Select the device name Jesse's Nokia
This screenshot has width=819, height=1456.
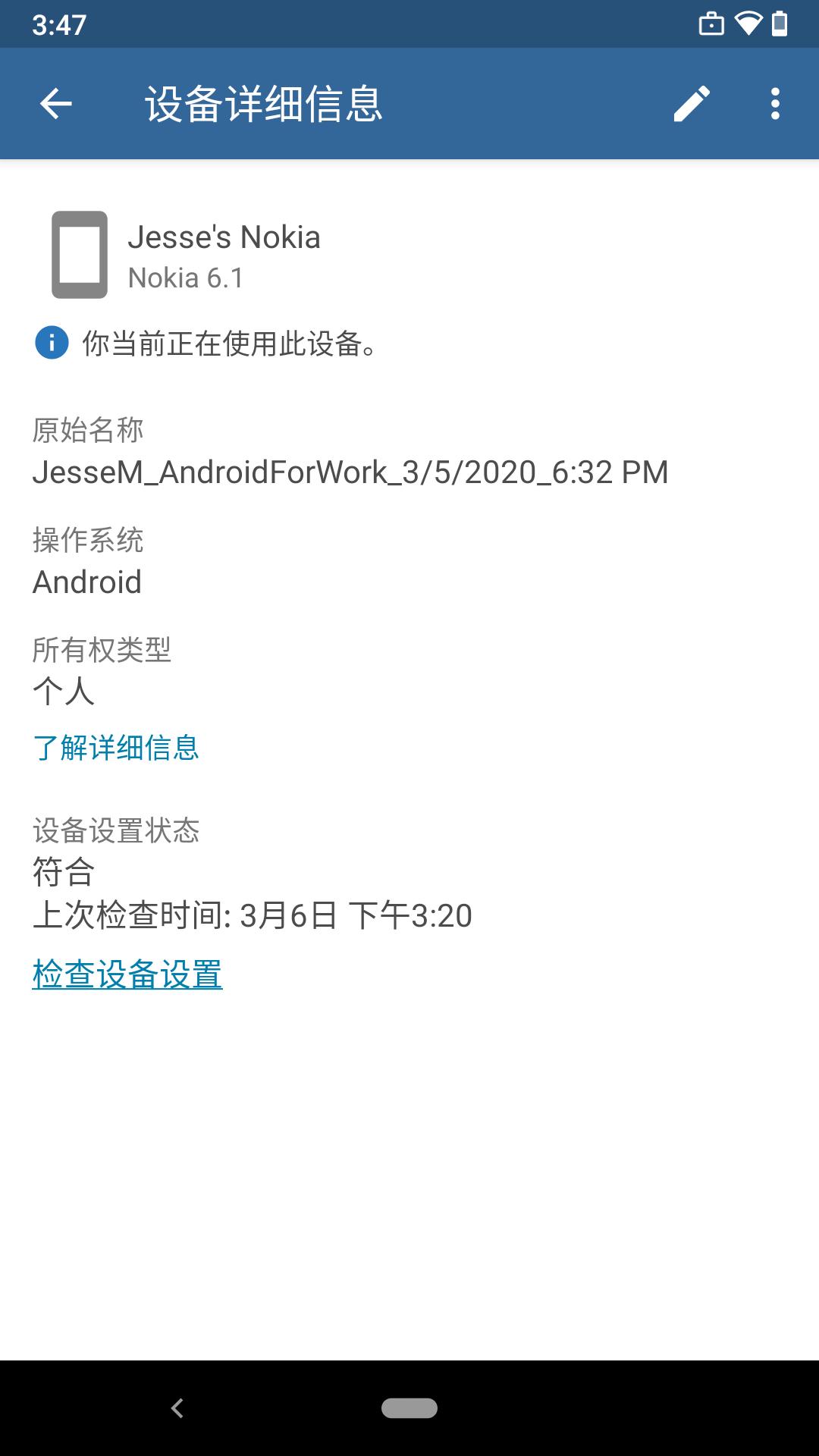click(x=224, y=237)
